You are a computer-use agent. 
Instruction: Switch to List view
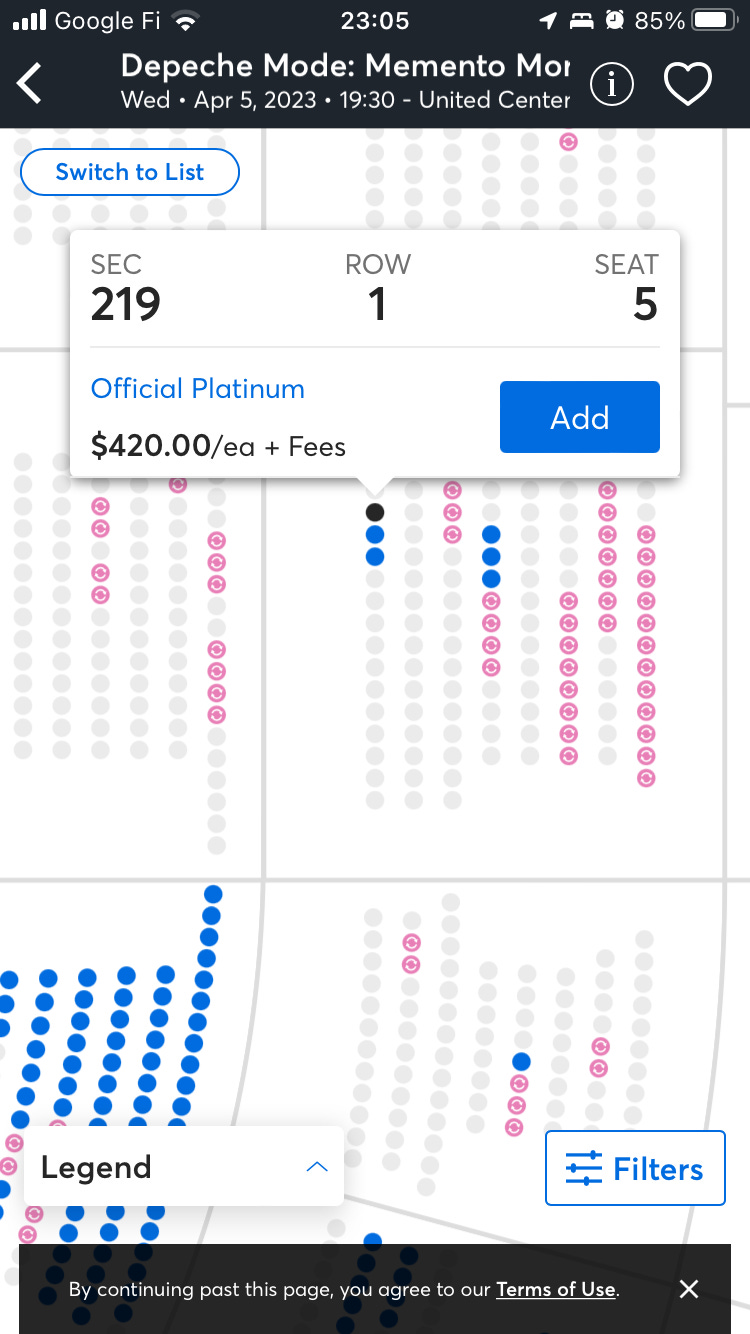click(130, 172)
